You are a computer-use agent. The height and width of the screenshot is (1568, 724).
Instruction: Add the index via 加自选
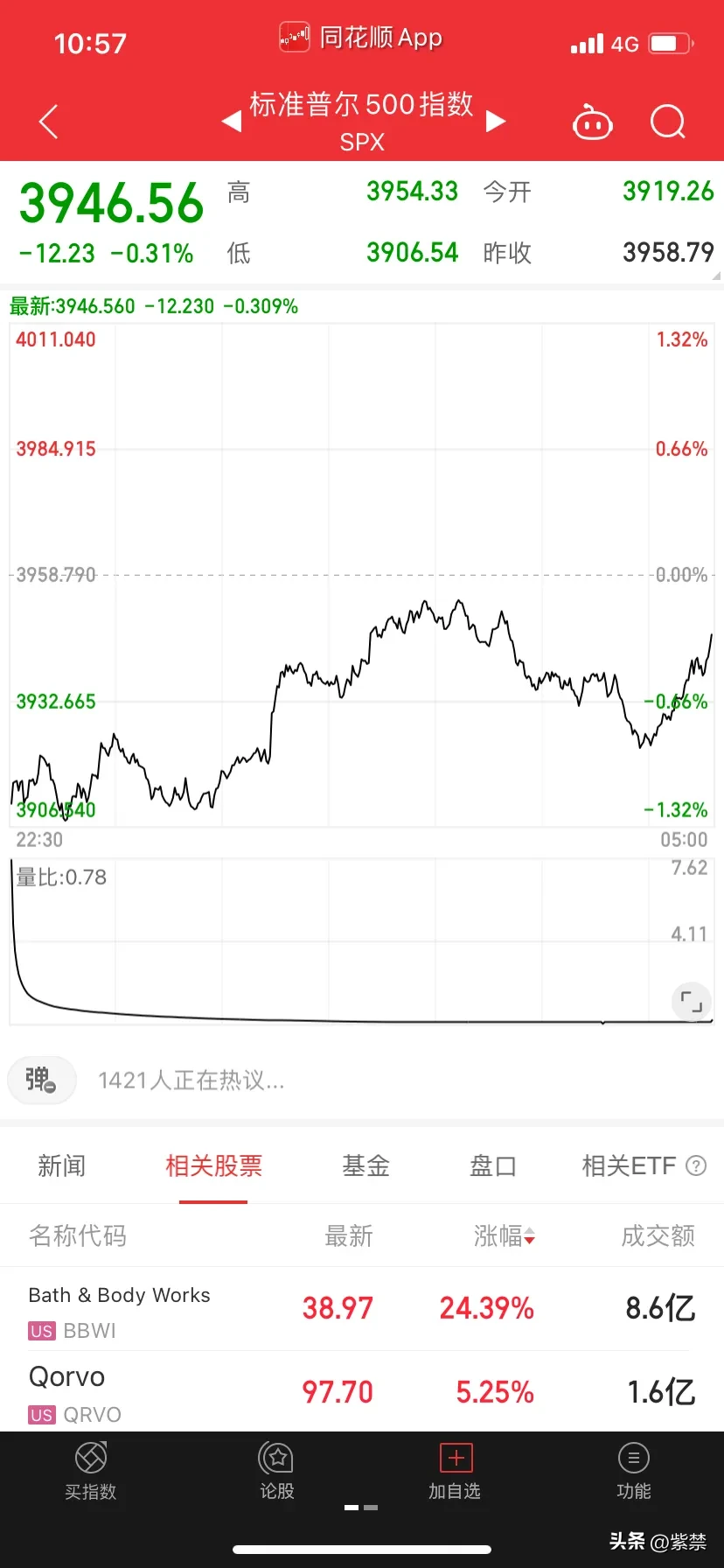pos(455,1472)
